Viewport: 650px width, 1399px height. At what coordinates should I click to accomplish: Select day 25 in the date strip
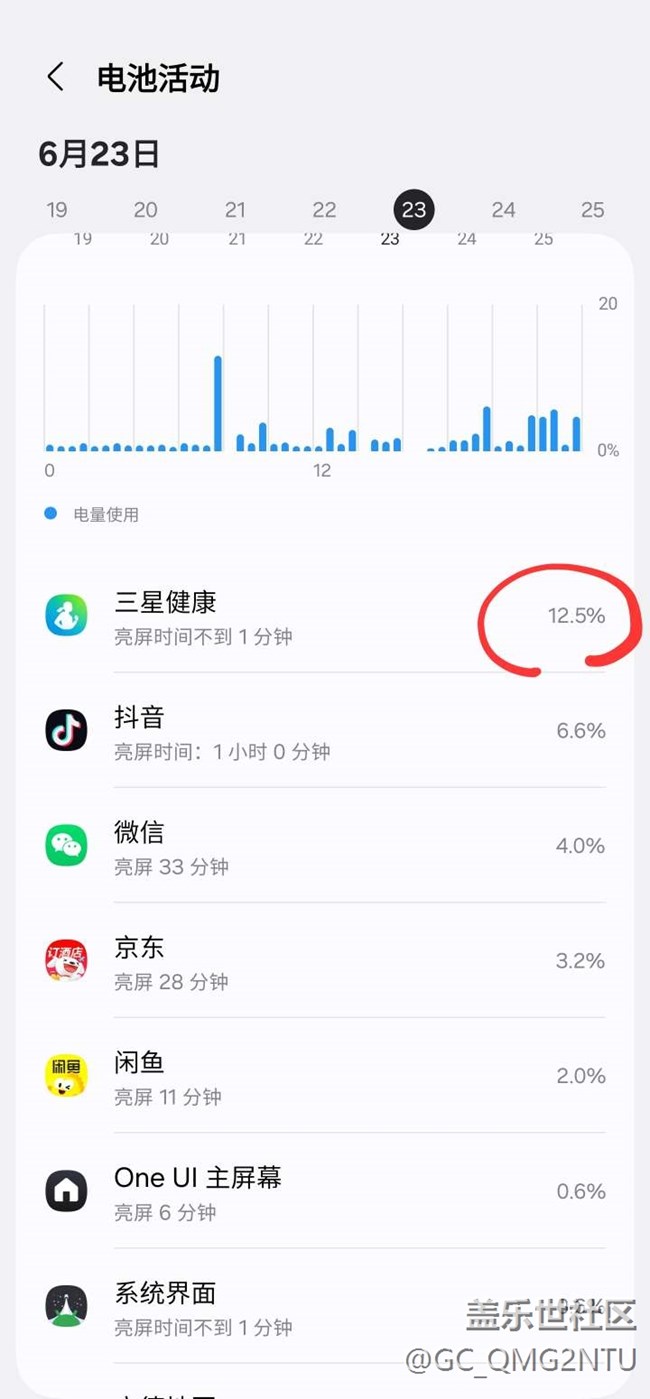pyautogui.click(x=592, y=210)
